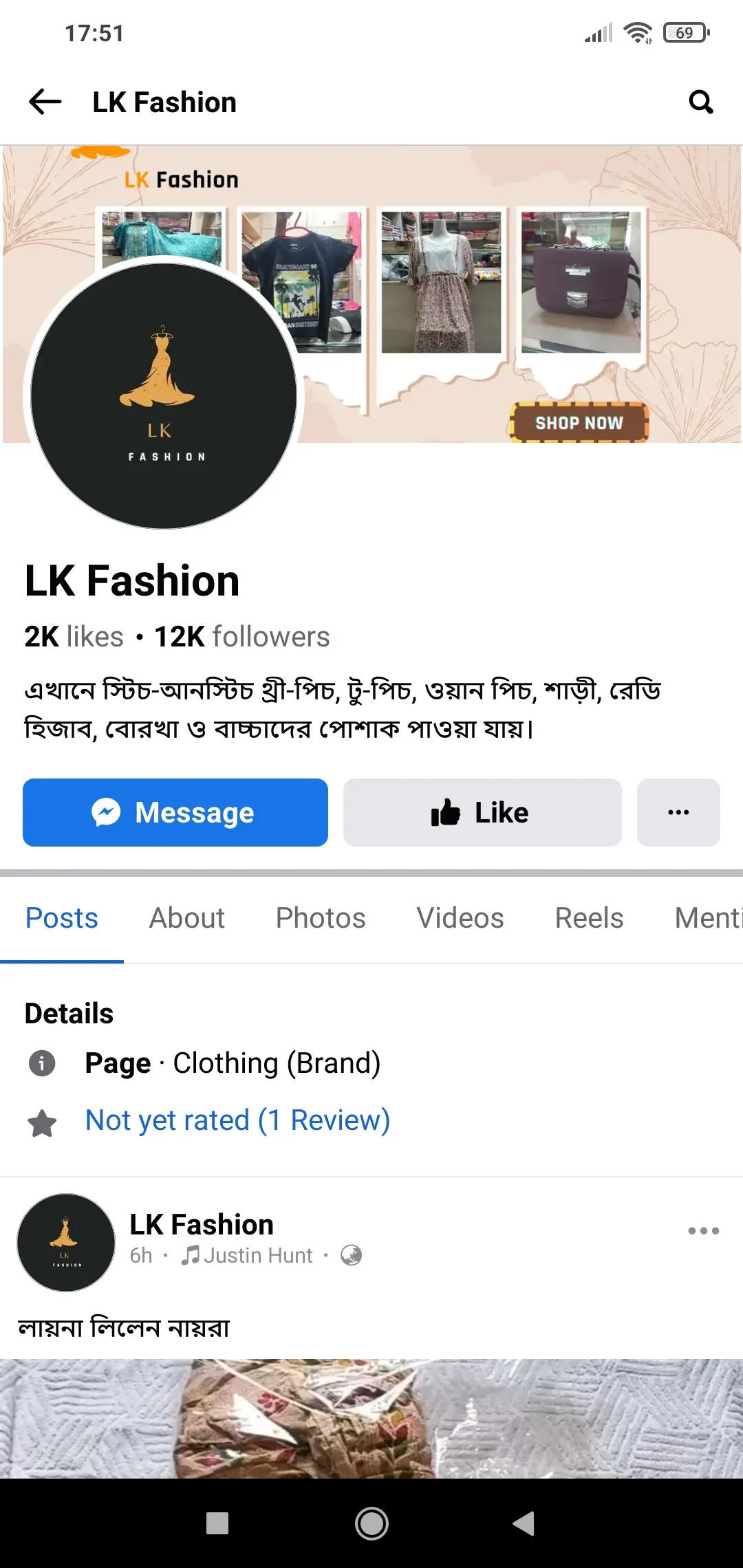Open recent apps from navigation bar
This screenshot has height=1568, width=743.
[217, 1523]
